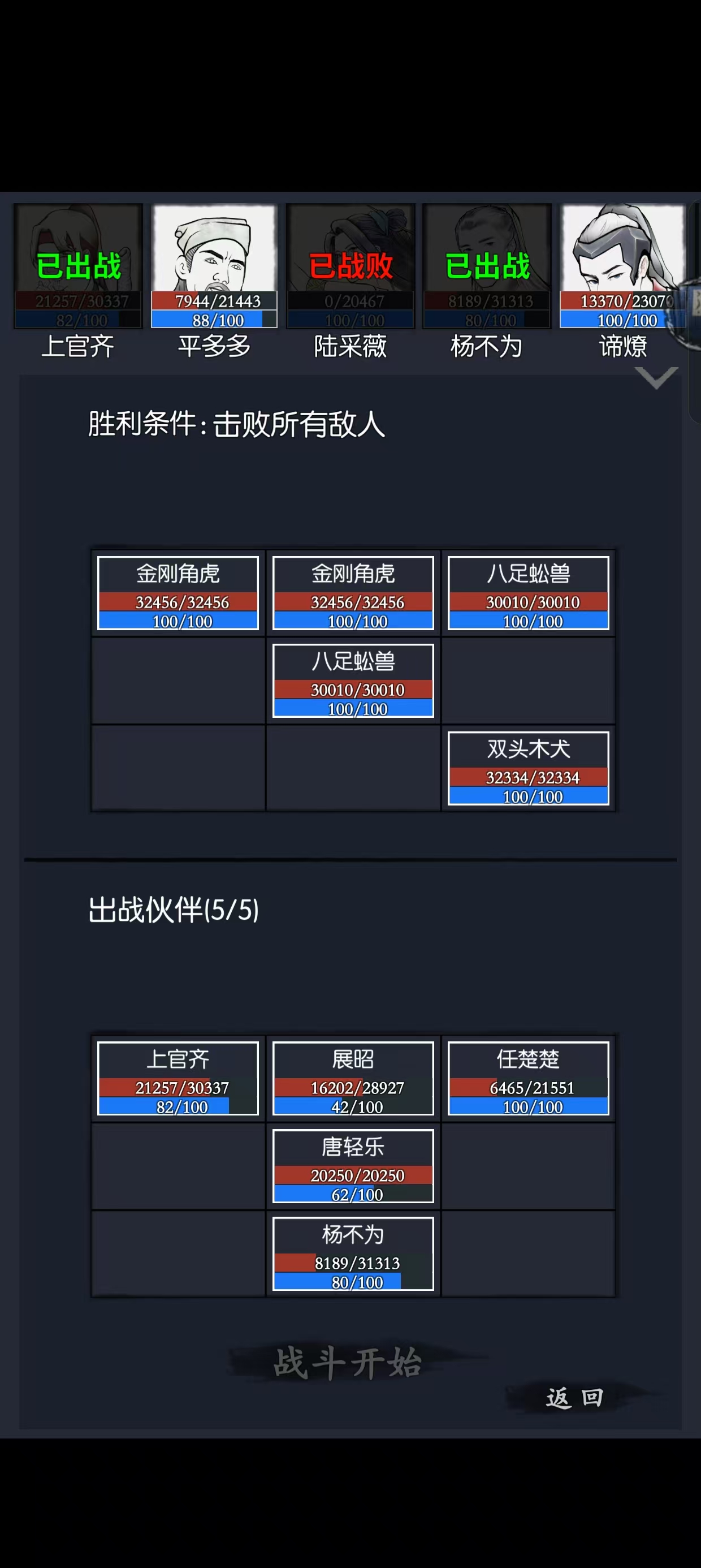701x1568 pixels.
Task: Select 上官齐 in the formation grid
Action: pyautogui.click(x=178, y=1078)
